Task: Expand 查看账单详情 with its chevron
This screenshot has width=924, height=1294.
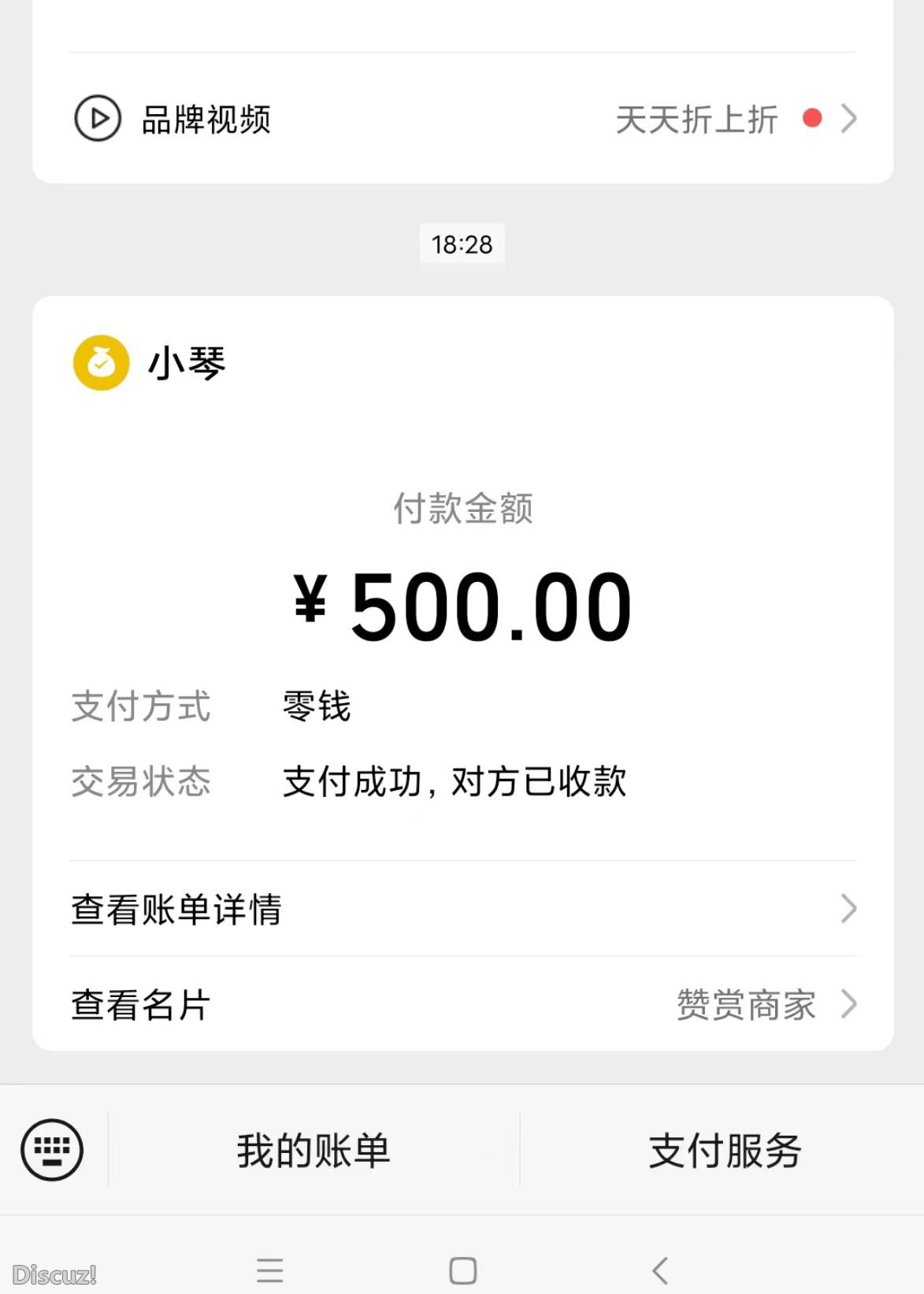Action: point(848,910)
